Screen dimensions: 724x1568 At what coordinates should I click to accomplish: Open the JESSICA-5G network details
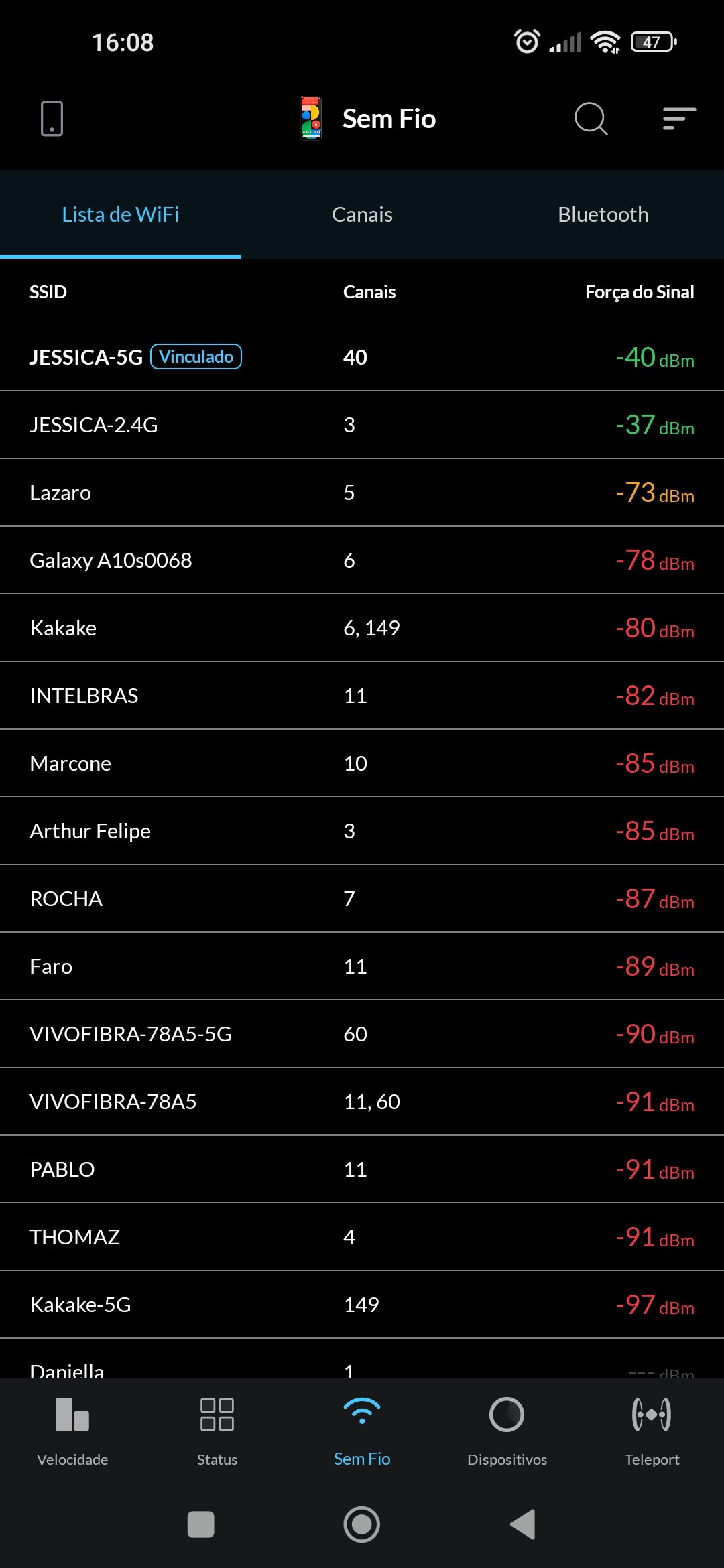[362, 357]
